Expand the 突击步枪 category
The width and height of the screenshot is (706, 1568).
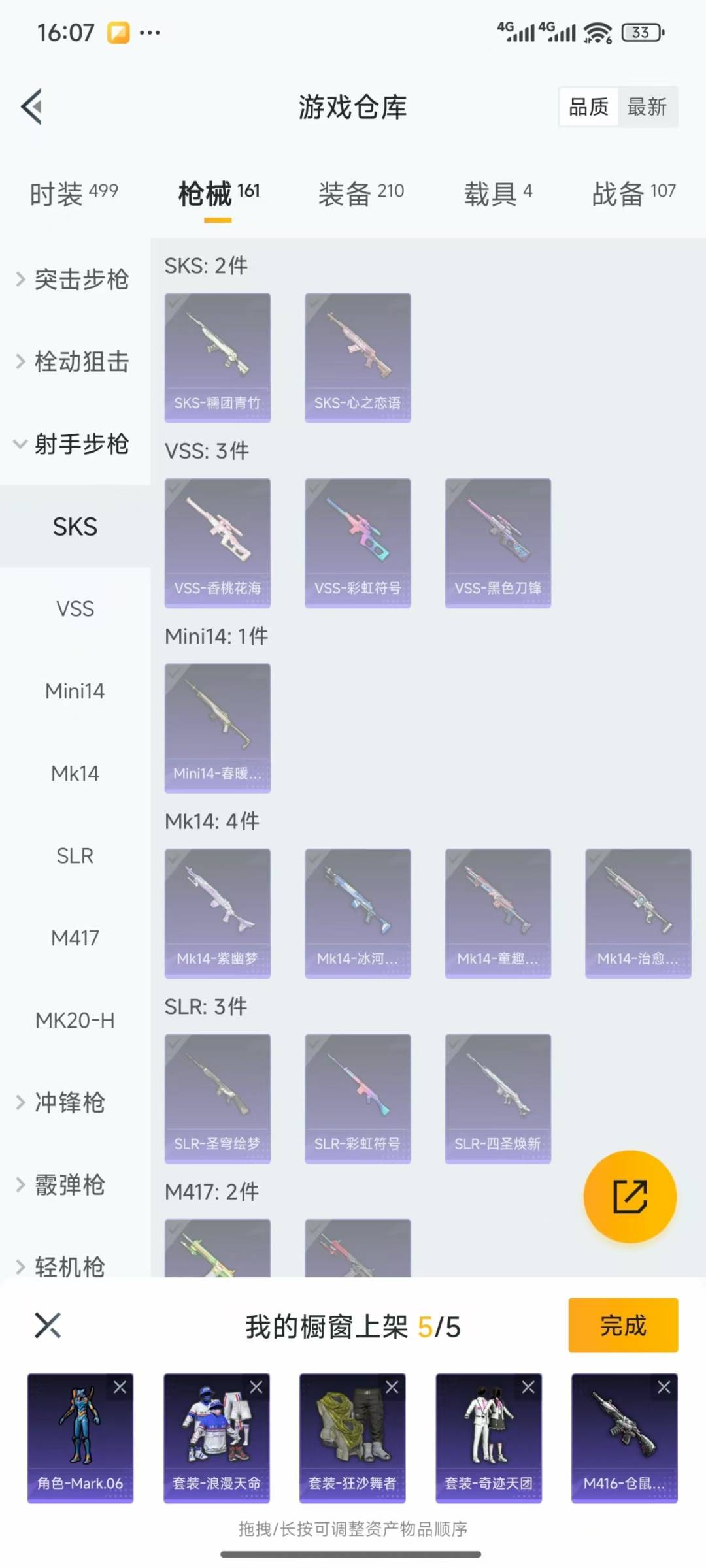[x=74, y=280]
